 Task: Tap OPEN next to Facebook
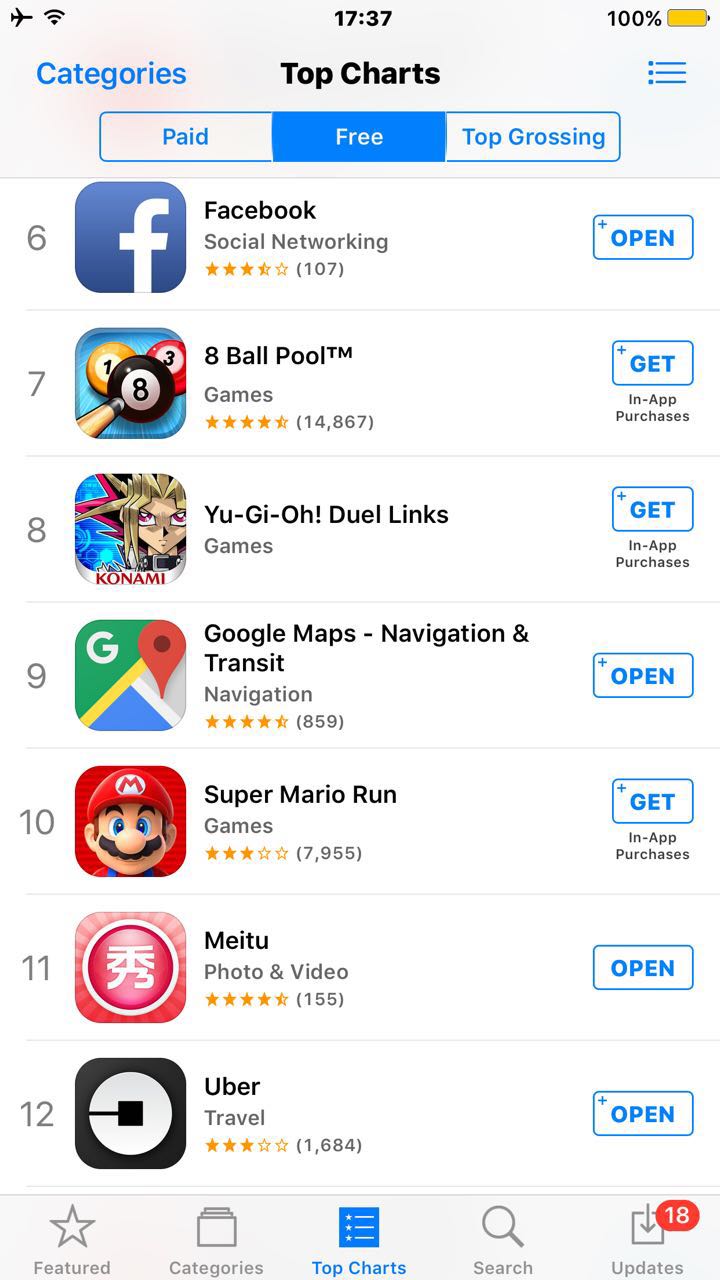(642, 238)
